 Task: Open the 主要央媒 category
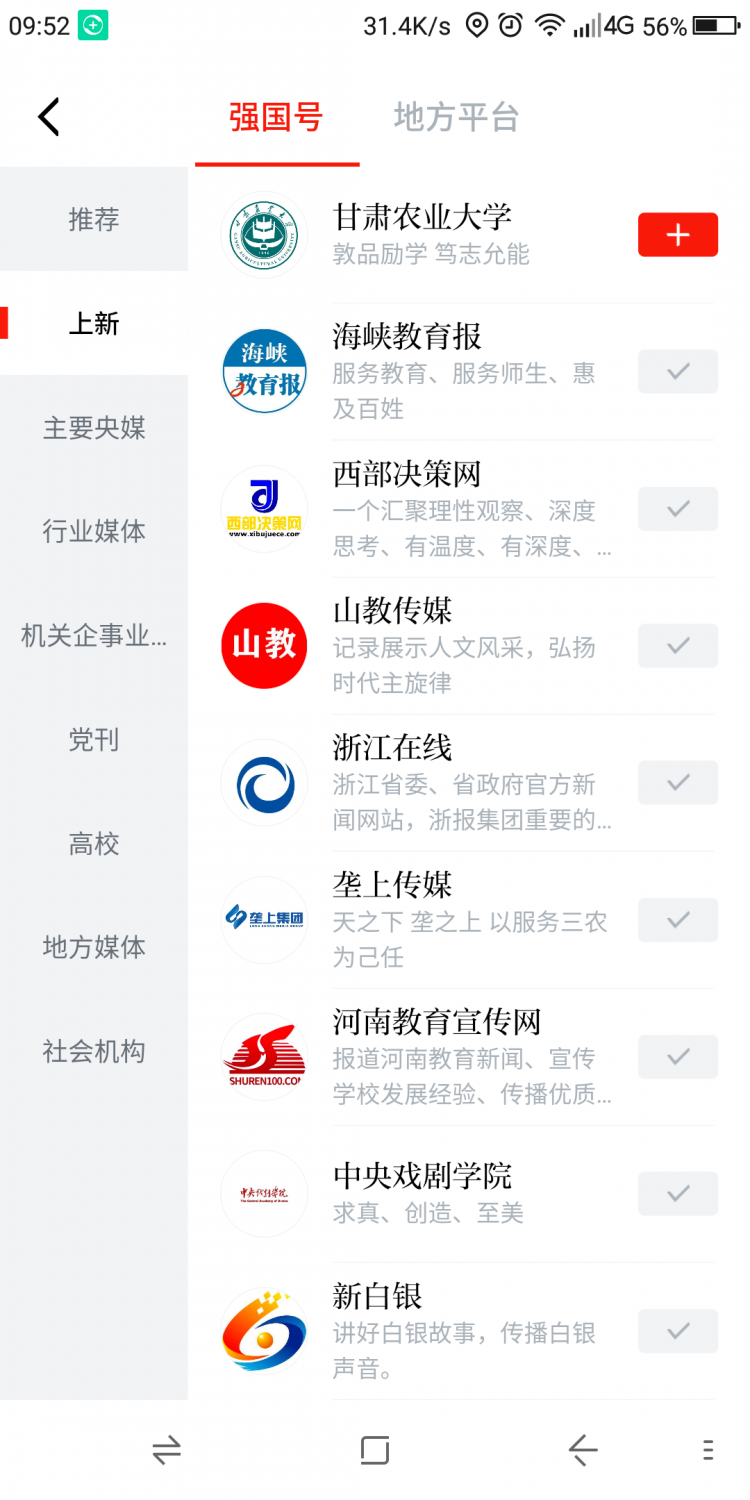[x=94, y=427]
